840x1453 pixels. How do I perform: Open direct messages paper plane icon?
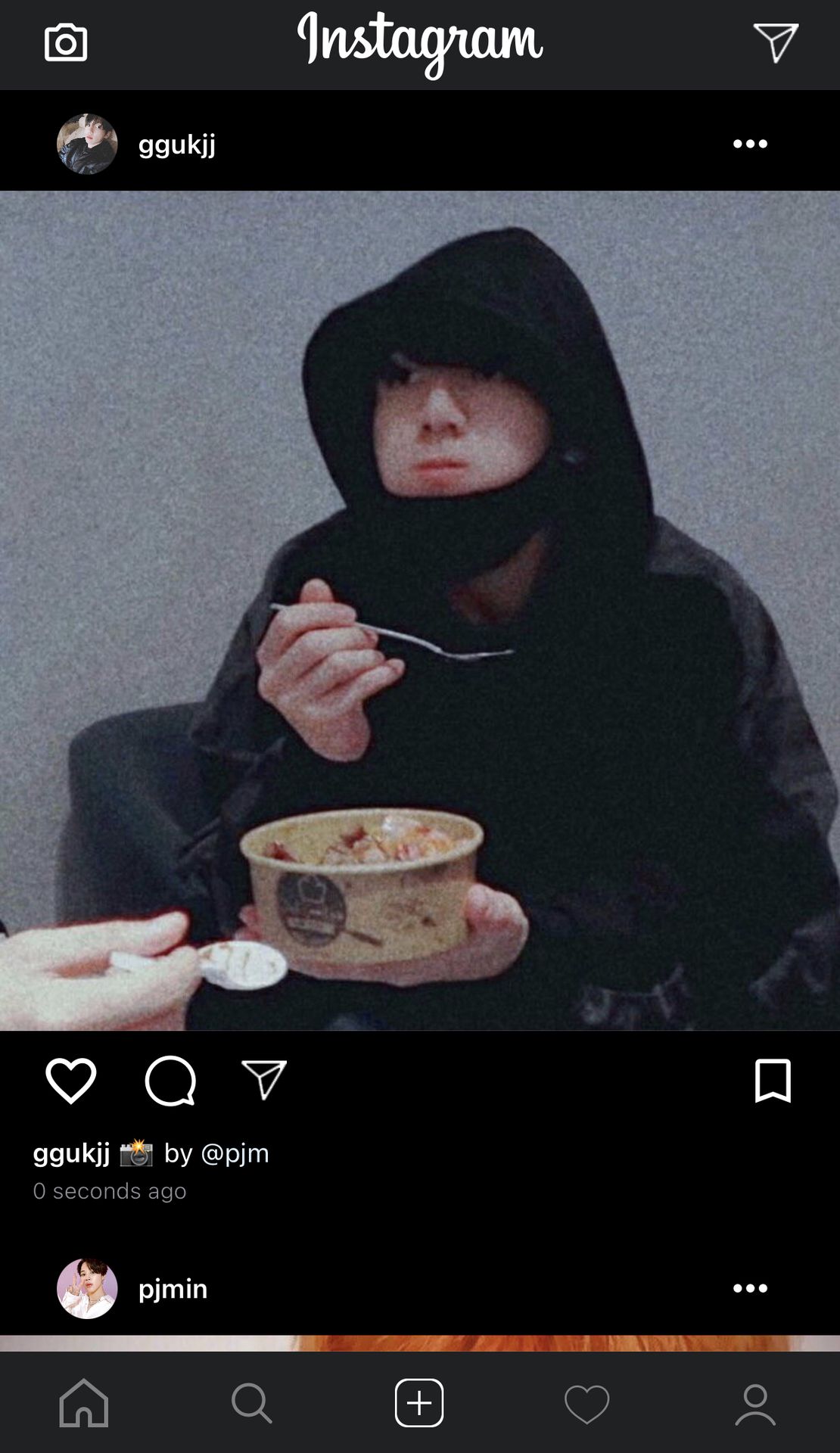(776, 42)
